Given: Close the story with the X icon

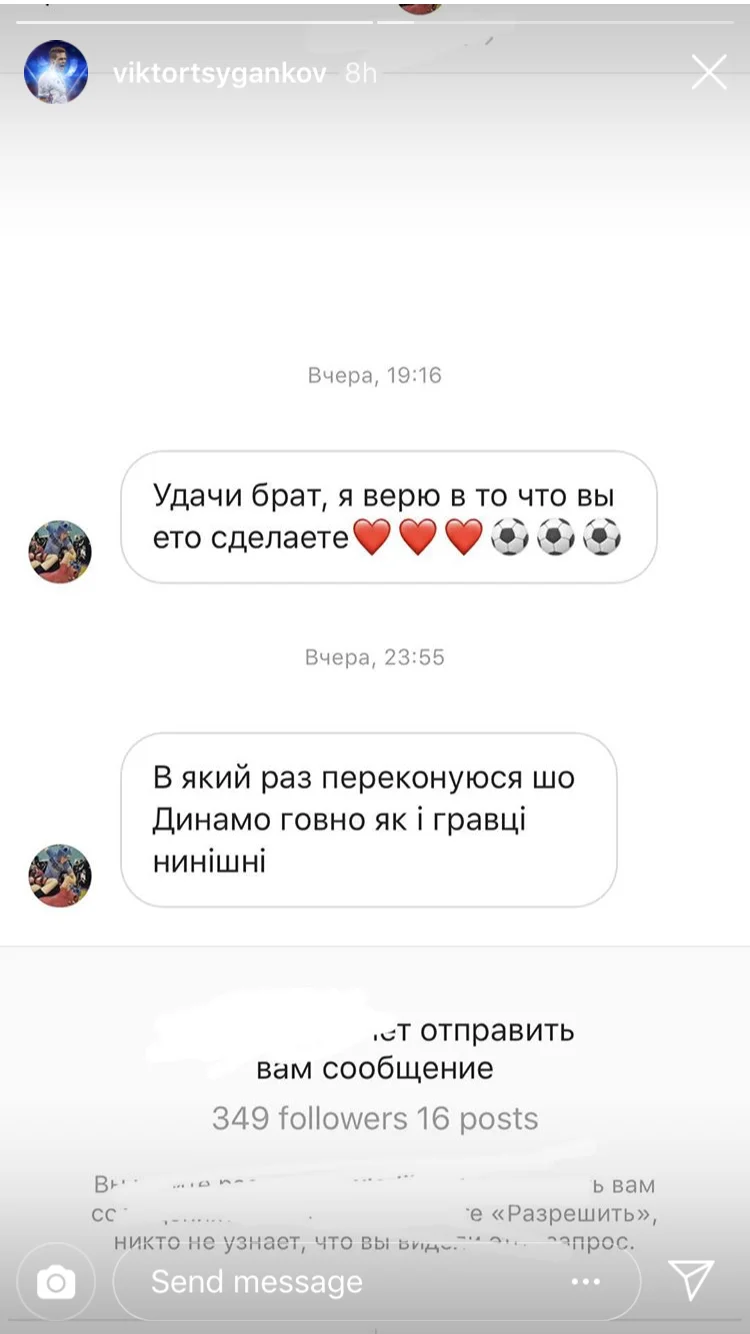Looking at the screenshot, I should (709, 71).
